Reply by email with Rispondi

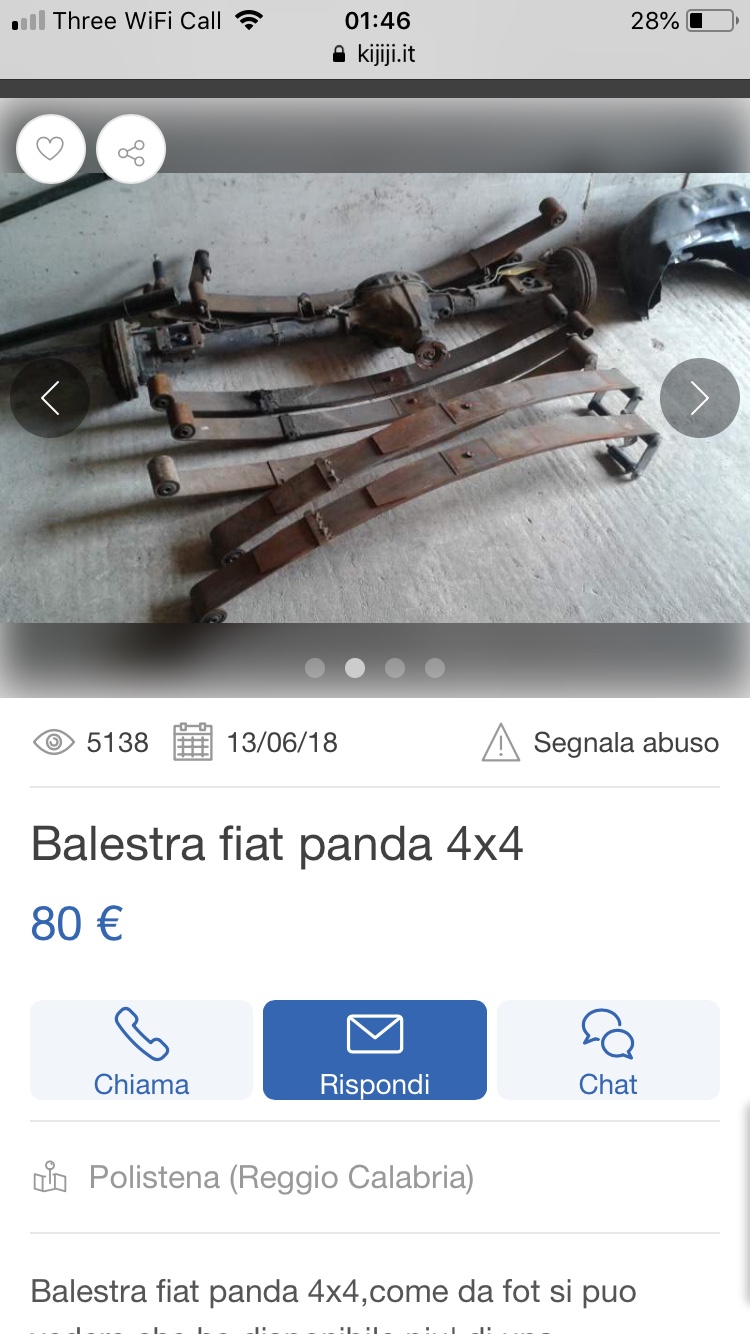374,1050
